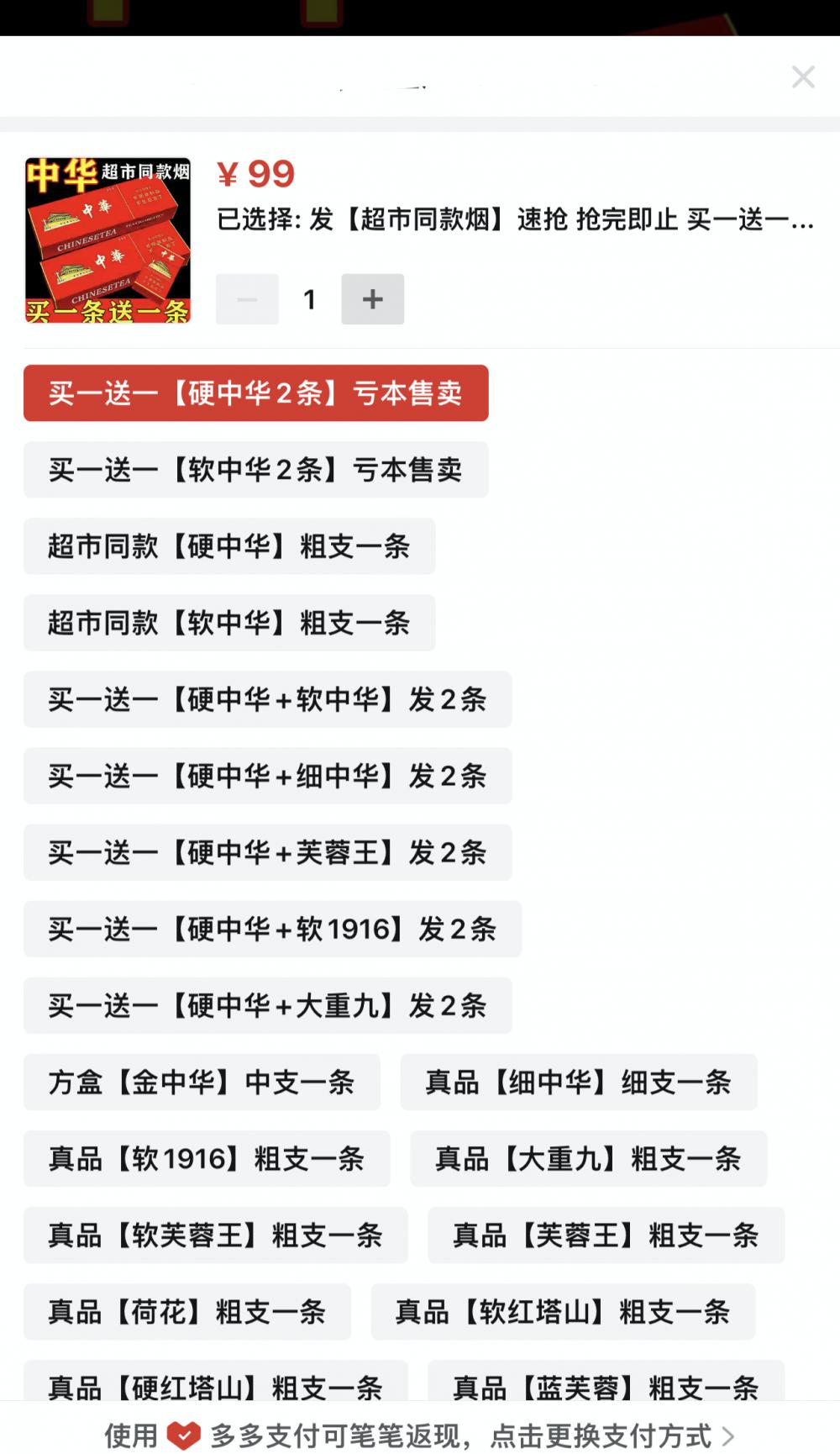
Task: Pick 真品【芙蓉王】粗支一条 option
Action: click(606, 1235)
